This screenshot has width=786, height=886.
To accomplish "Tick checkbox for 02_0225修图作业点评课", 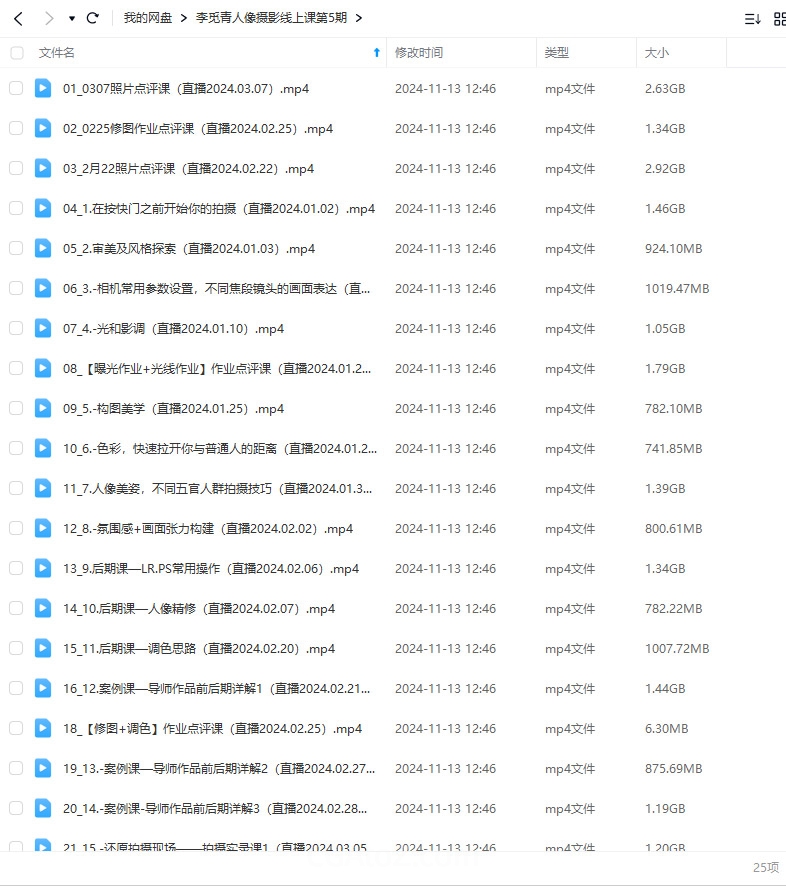I will click(16, 128).
